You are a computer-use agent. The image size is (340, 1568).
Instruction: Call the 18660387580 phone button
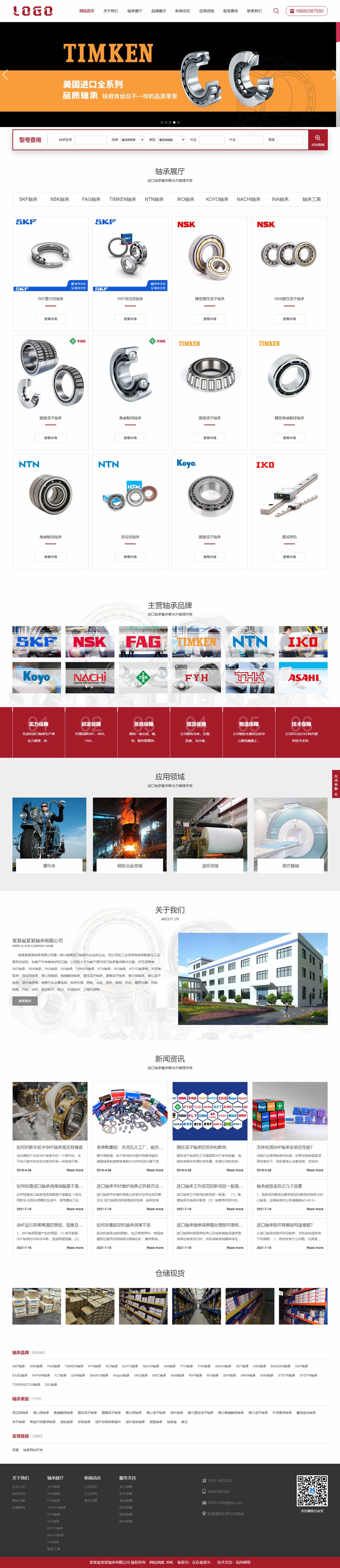click(x=306, y=11)
